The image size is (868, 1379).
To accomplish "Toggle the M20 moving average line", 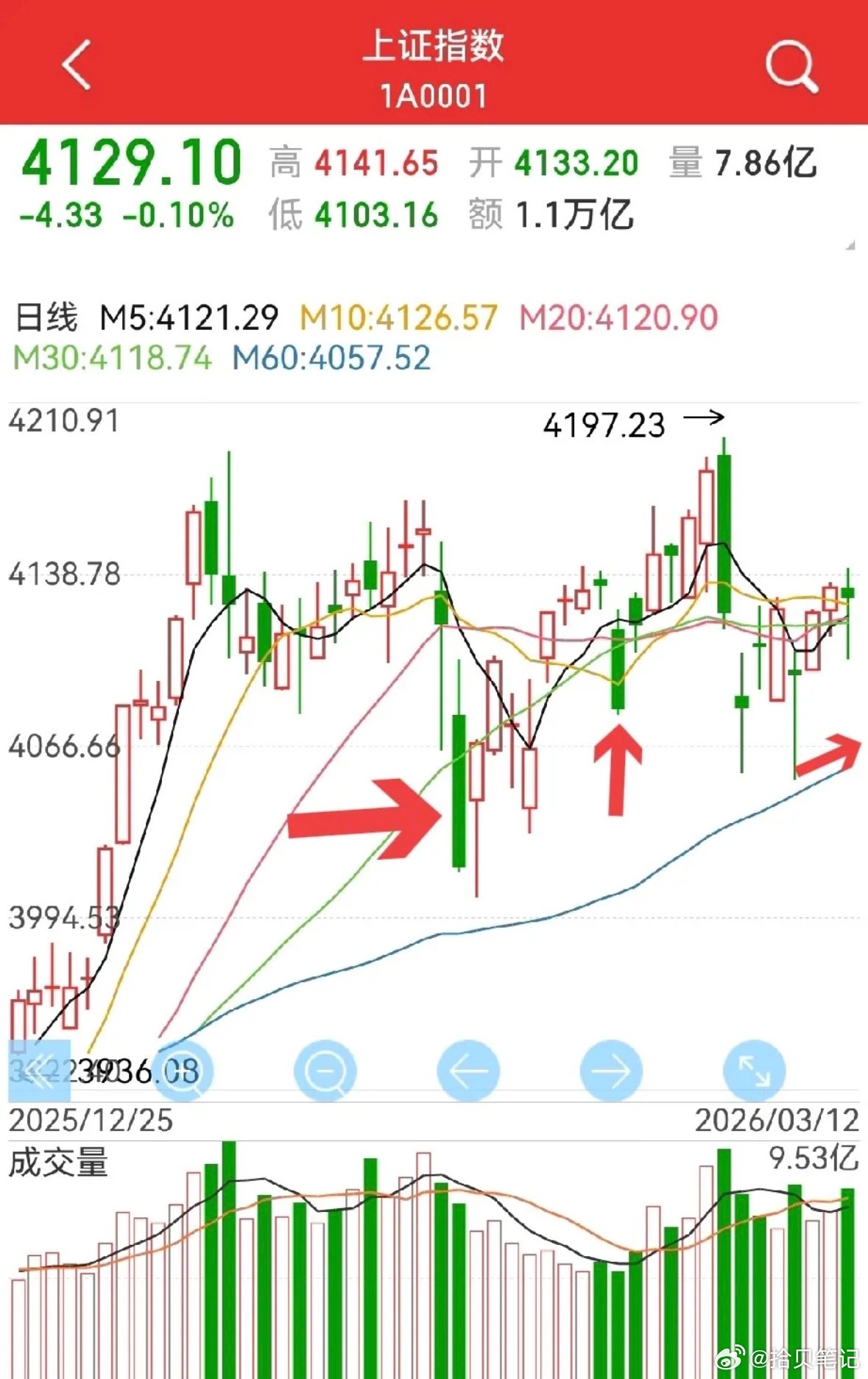I will point(615,316).
